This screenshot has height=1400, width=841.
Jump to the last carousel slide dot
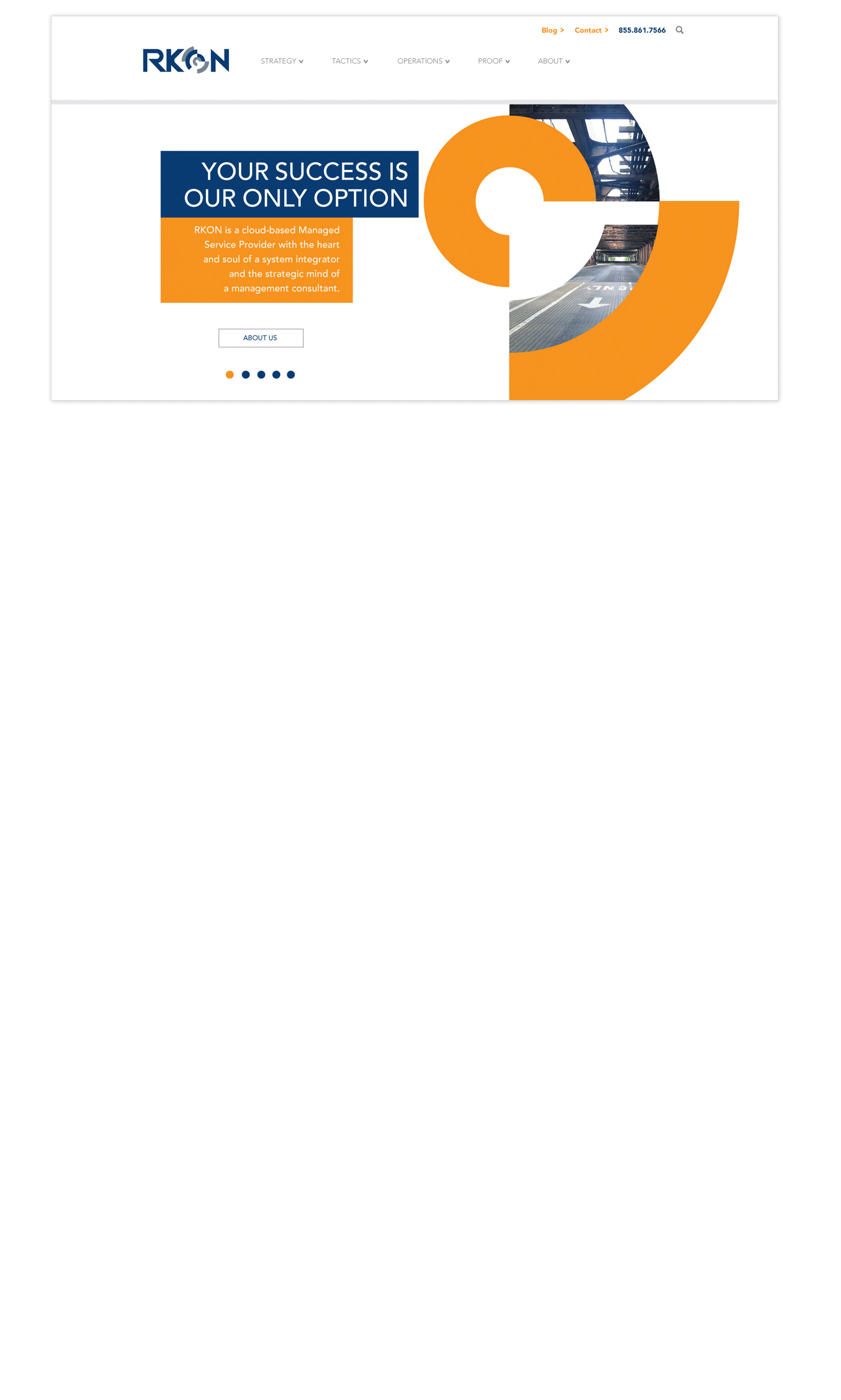coord(291,375)
